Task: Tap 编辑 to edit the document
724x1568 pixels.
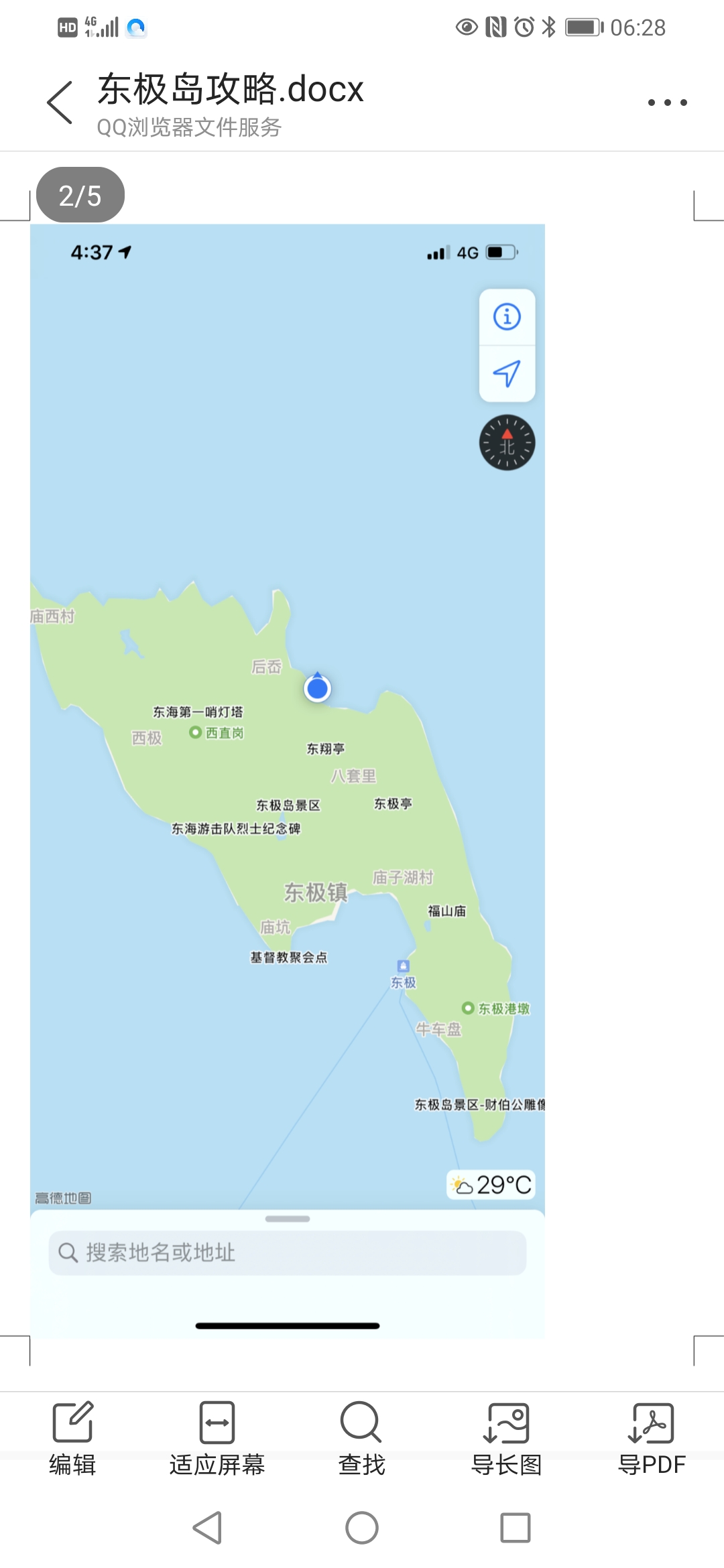Action: (72, 1437)
